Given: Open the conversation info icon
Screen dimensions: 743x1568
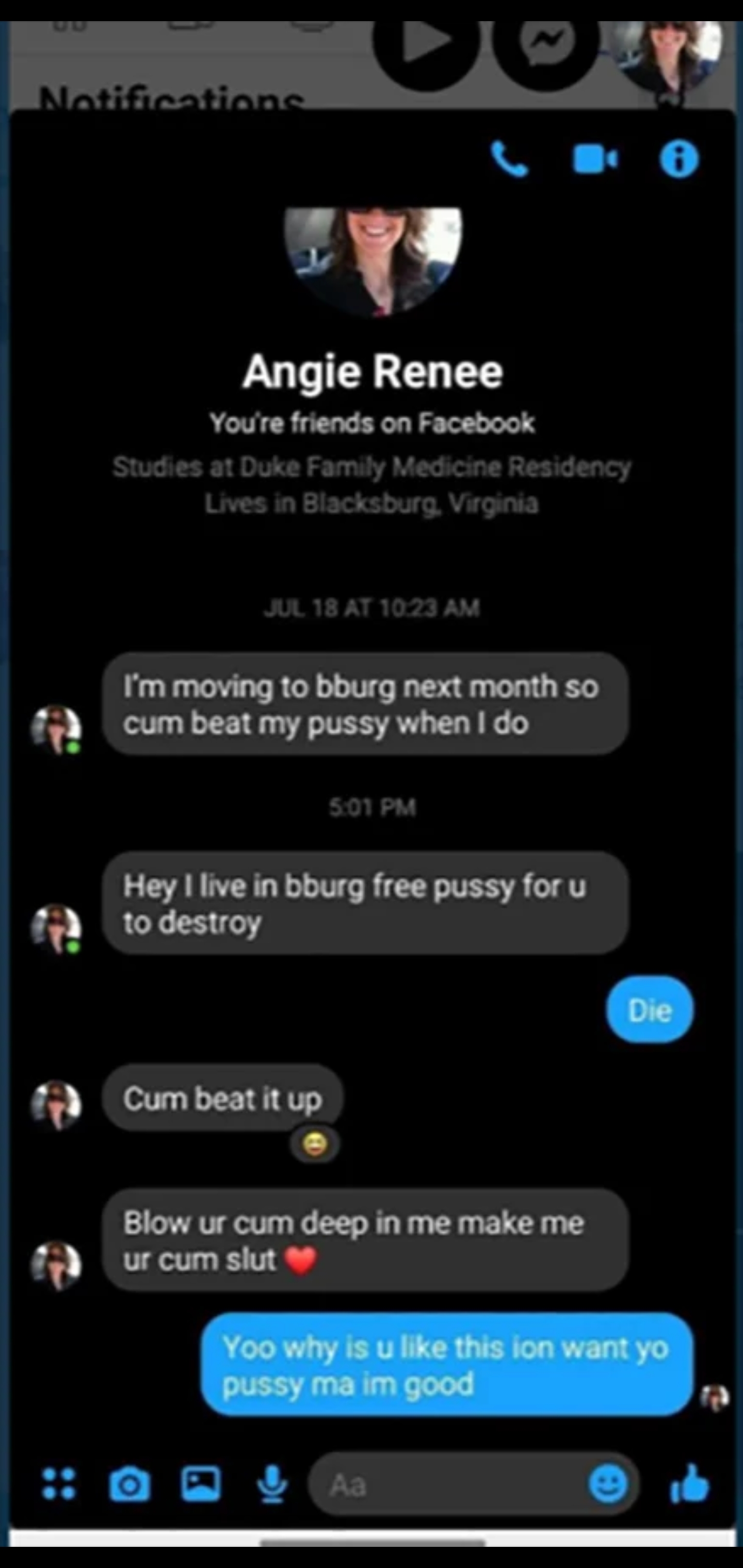Looking at the screenshot, I should 679,159.
